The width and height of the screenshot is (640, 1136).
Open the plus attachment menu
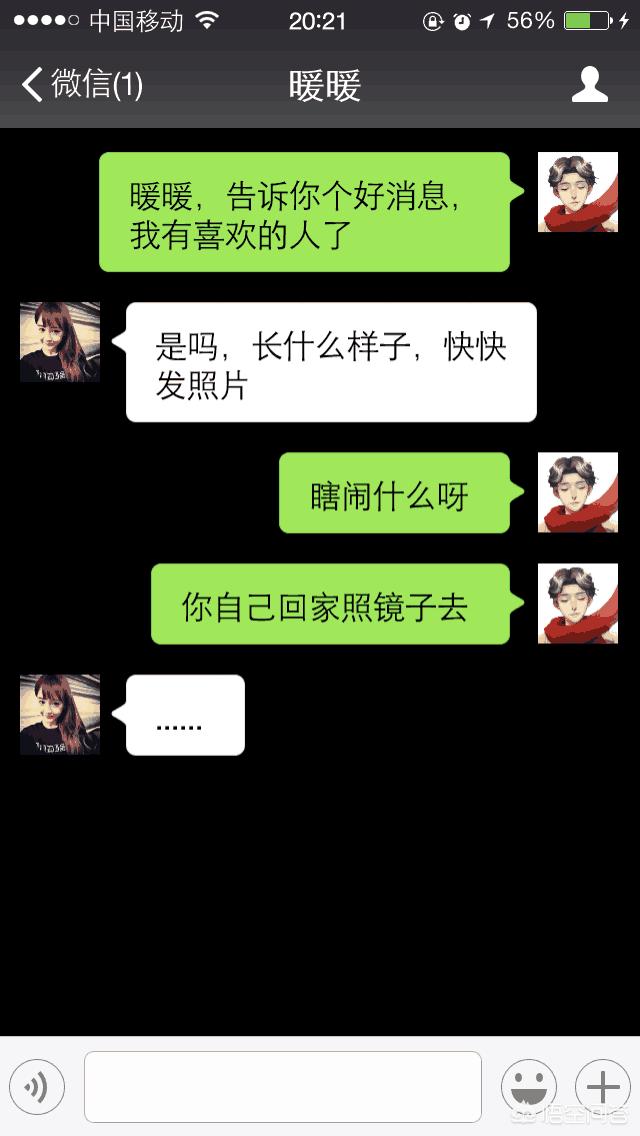(x=603, y=1087)
